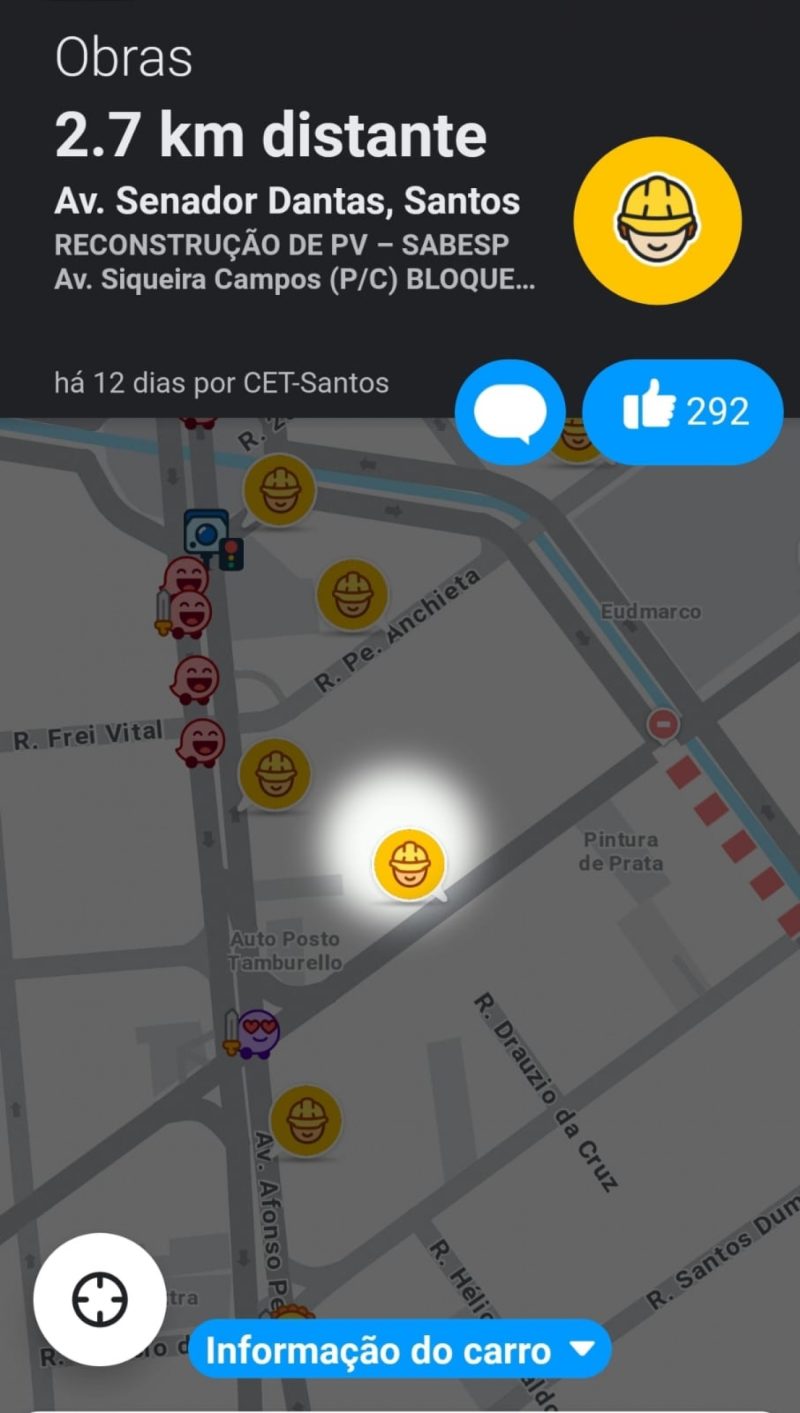This screenshot has width=800, height=1413.
Task: Tap the speed camera marker on the map
Action: click(206, 533)
